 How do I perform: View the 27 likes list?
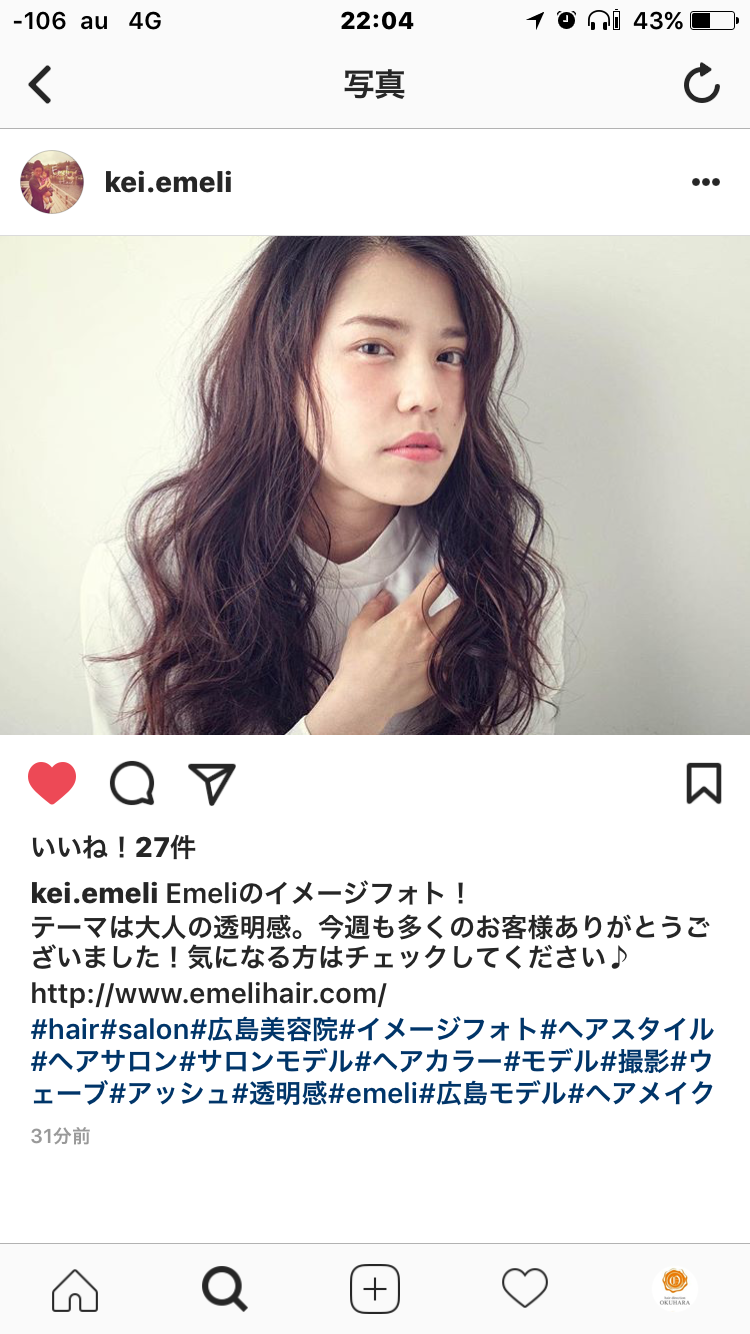point(113,848)
